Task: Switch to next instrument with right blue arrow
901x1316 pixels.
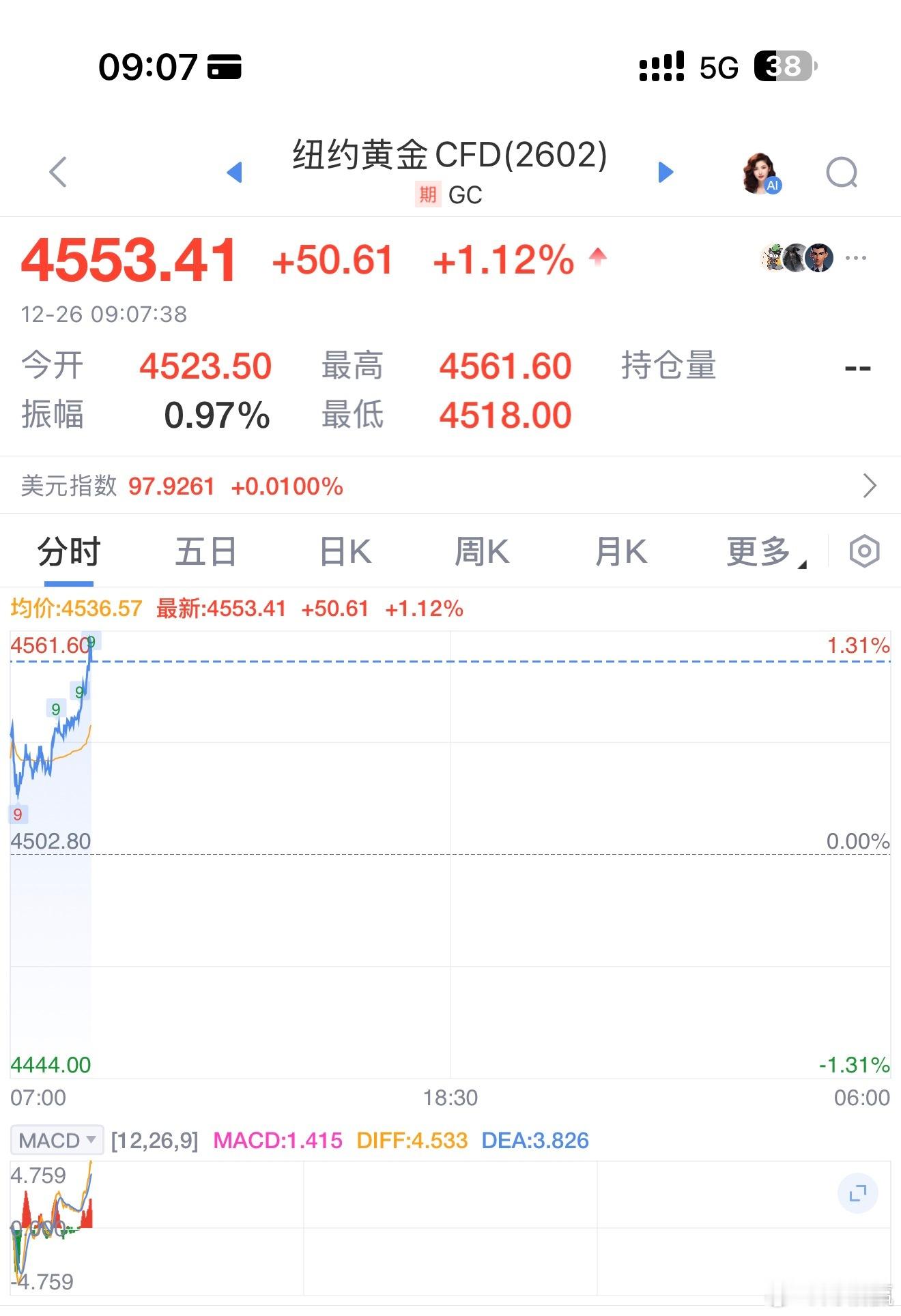Action: pos(663,172)
